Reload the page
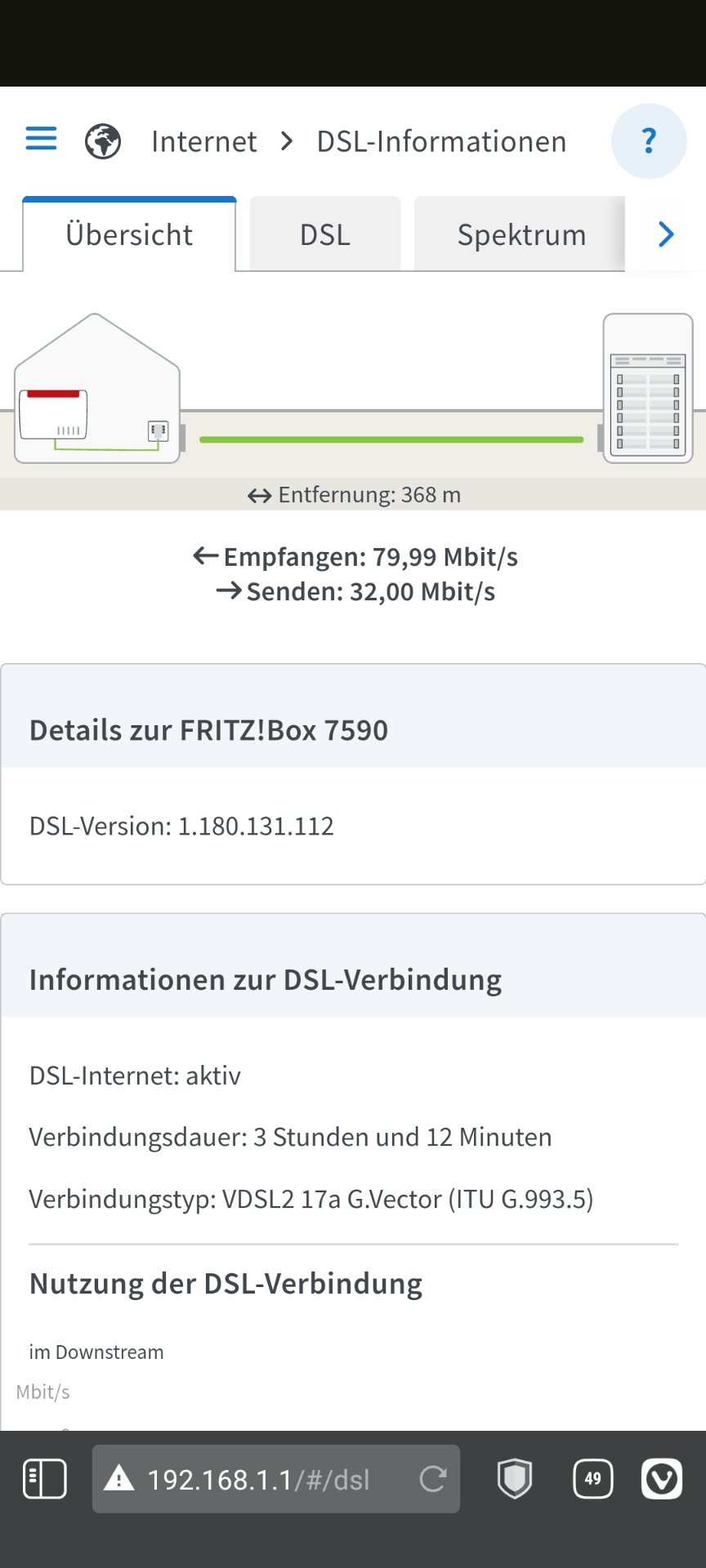 coord(433,1479)
